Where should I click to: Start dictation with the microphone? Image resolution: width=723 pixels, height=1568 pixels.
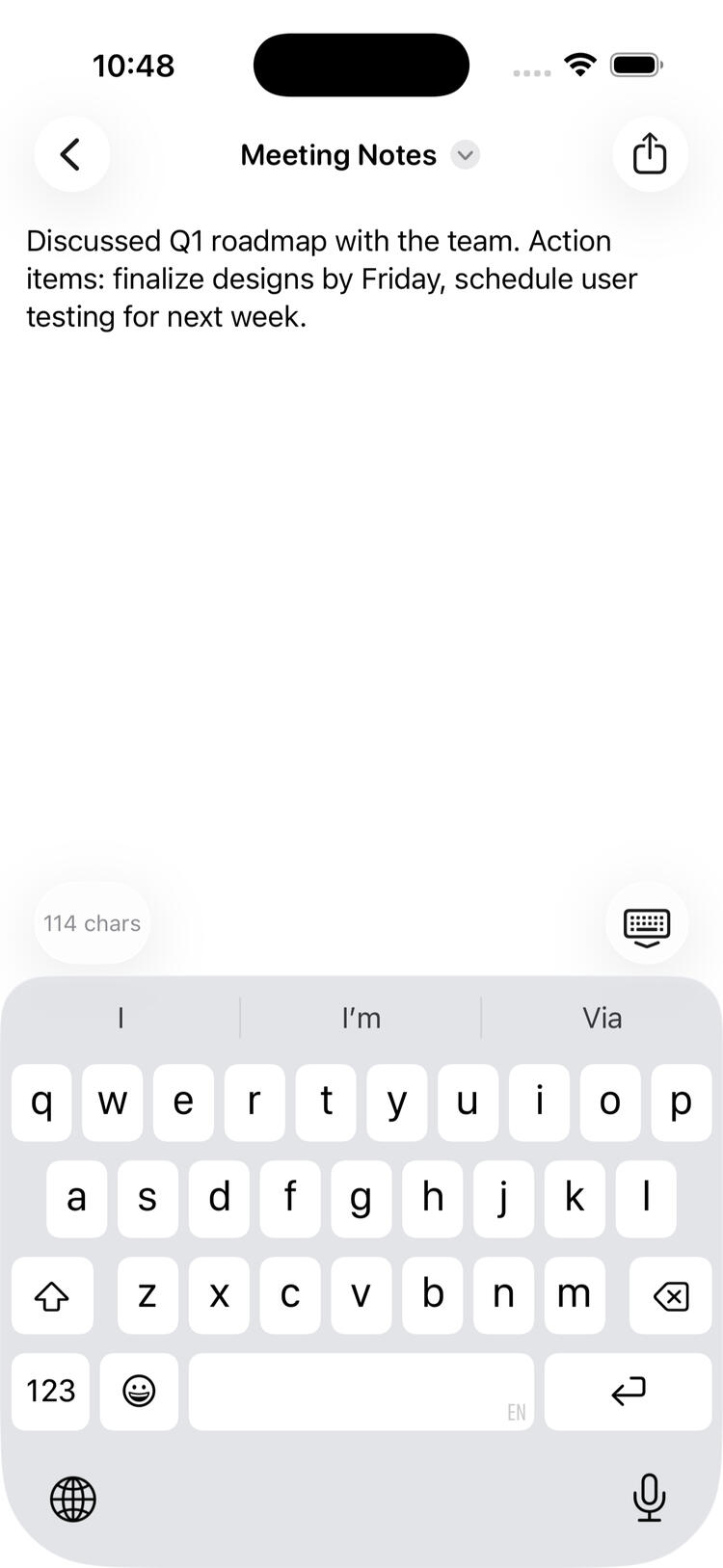pyautogui.click(x=649, y=1498)
